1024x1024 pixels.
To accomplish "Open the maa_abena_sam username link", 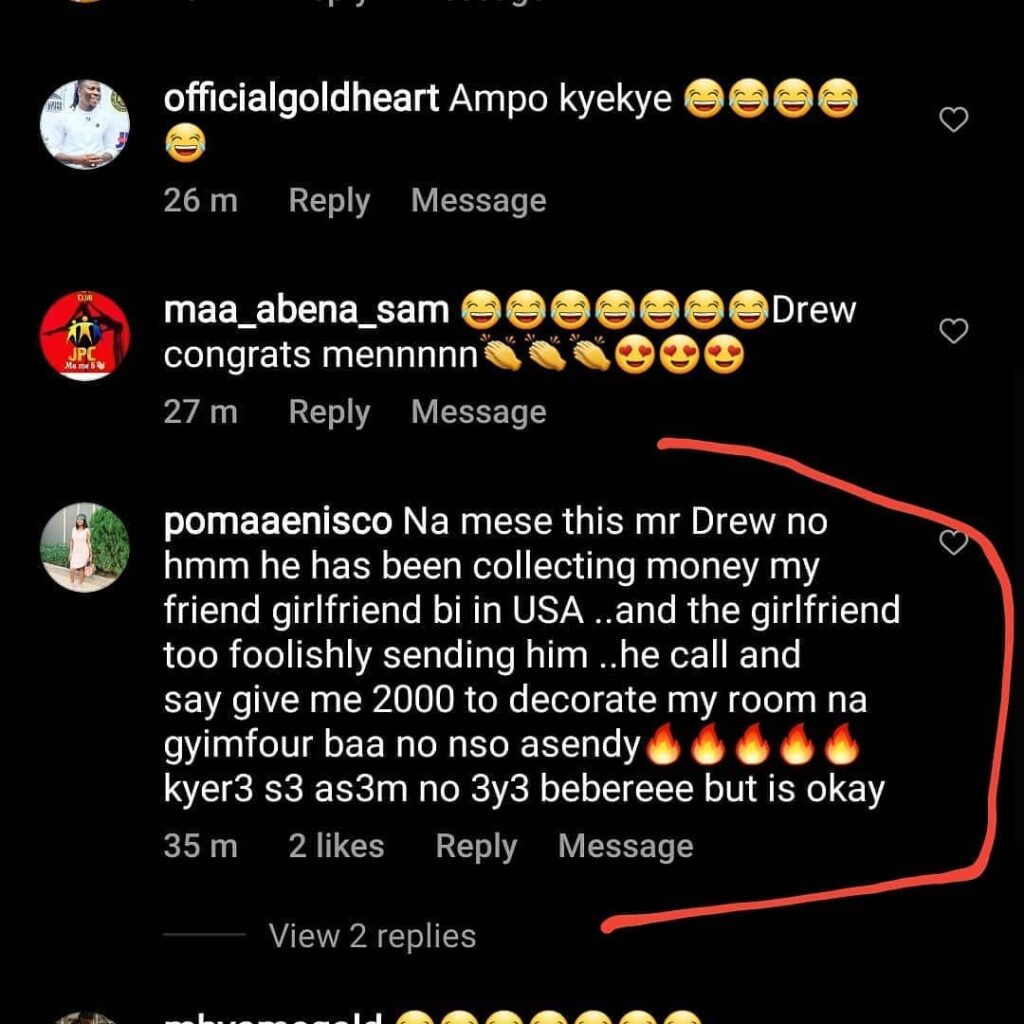I will 306,310.
